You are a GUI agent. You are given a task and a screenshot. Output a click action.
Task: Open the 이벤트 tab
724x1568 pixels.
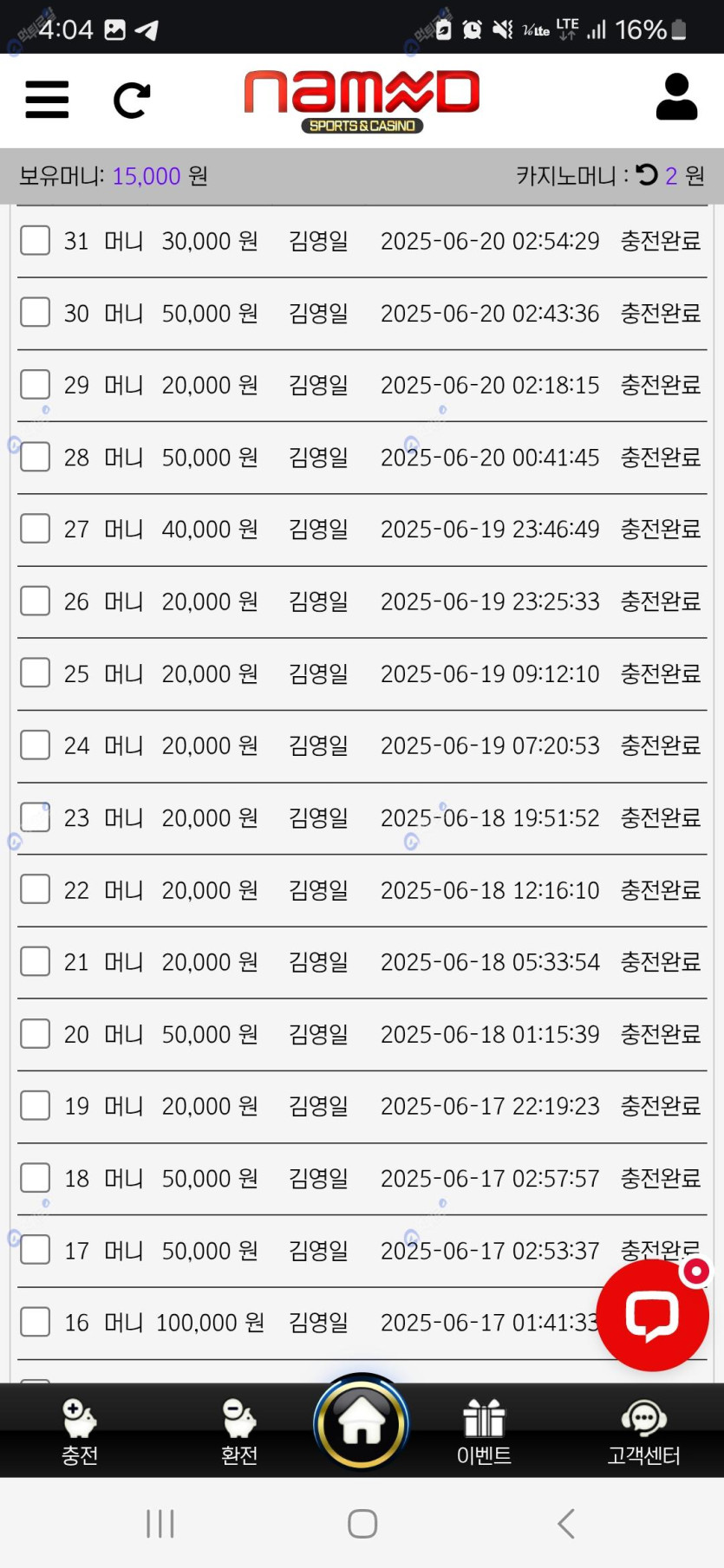tap(484, 1433)
